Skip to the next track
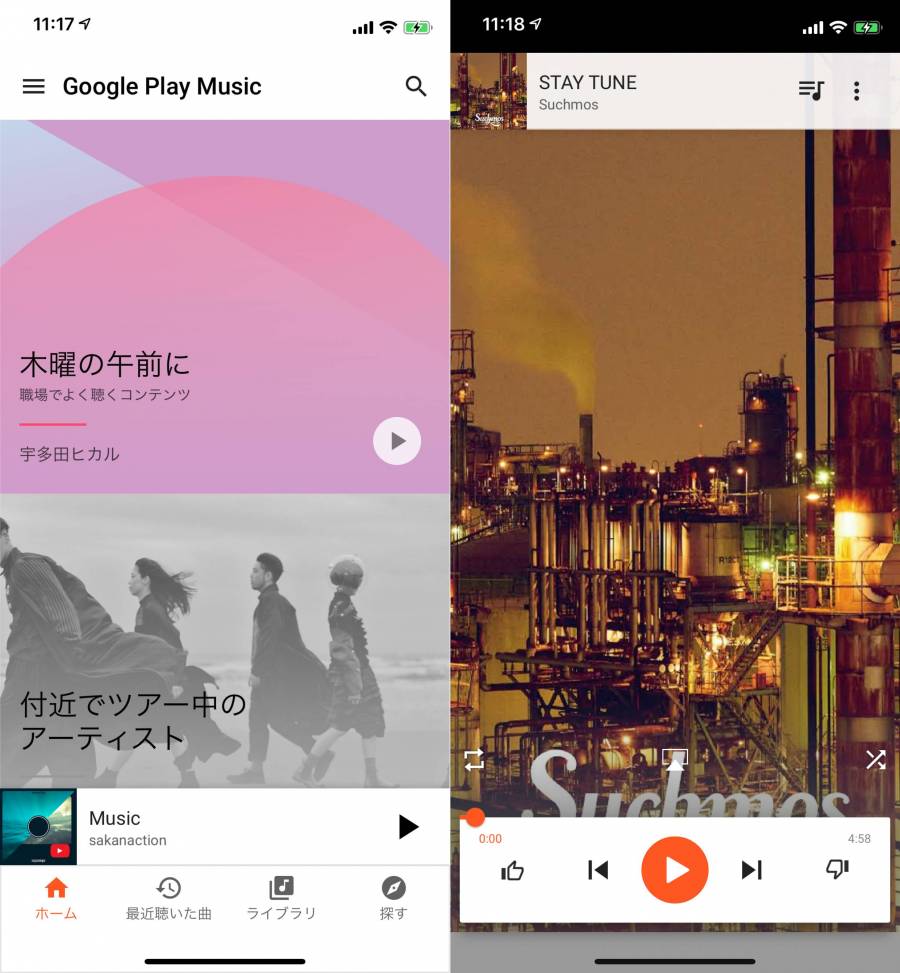The height and width of the screenshot is (973, 900). pos(752,870)
